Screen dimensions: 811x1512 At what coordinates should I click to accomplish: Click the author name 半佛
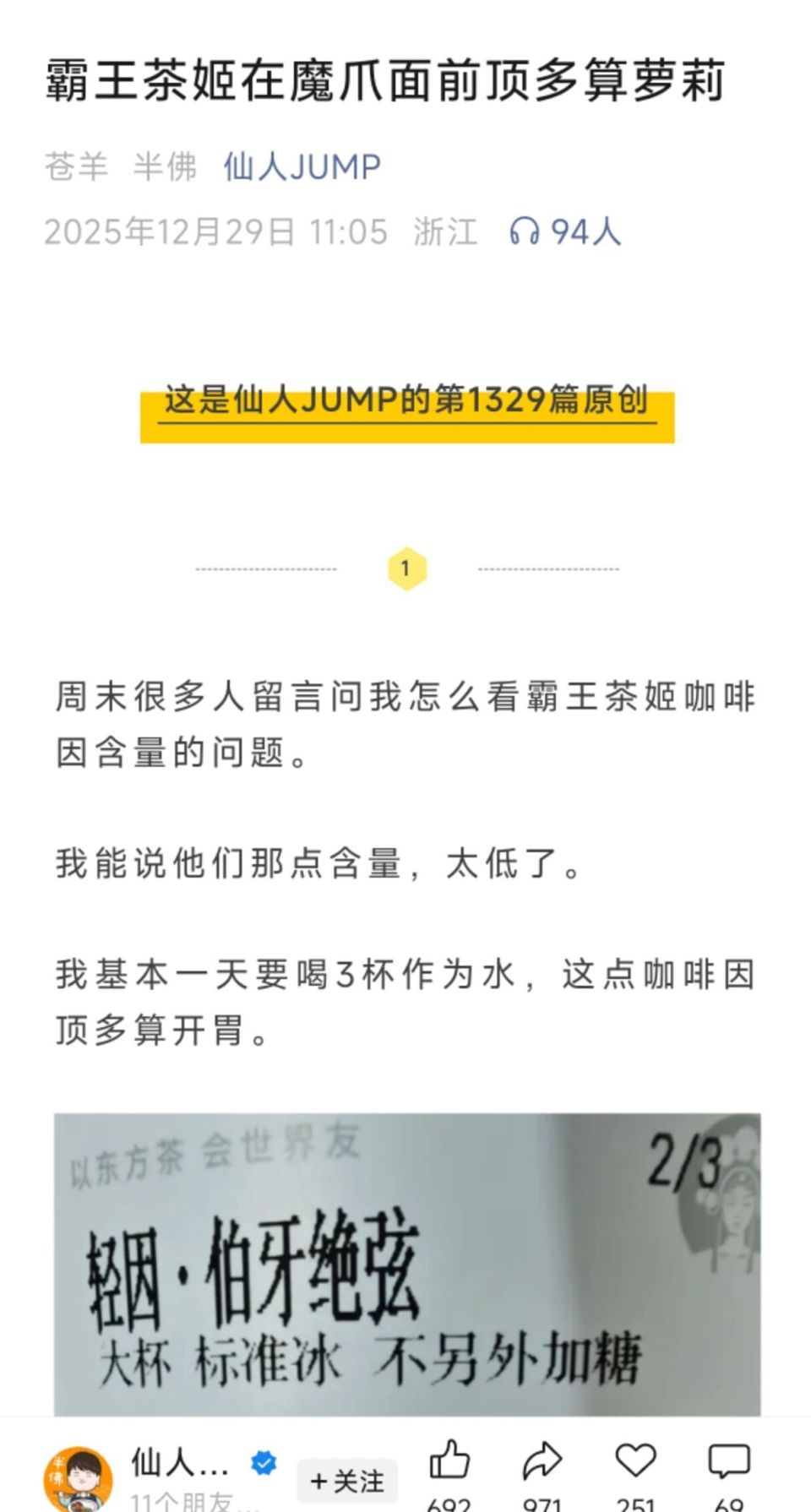coord(165,166)
